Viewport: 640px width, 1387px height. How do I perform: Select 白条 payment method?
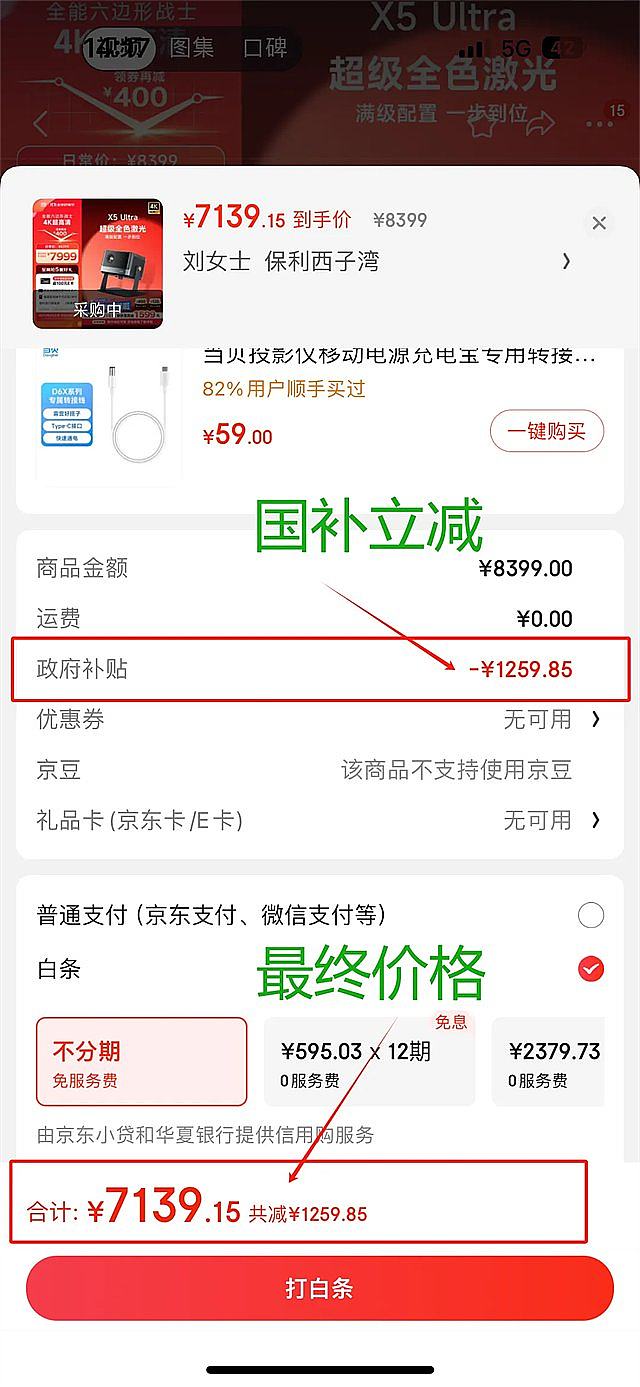(x=590, y=969)
